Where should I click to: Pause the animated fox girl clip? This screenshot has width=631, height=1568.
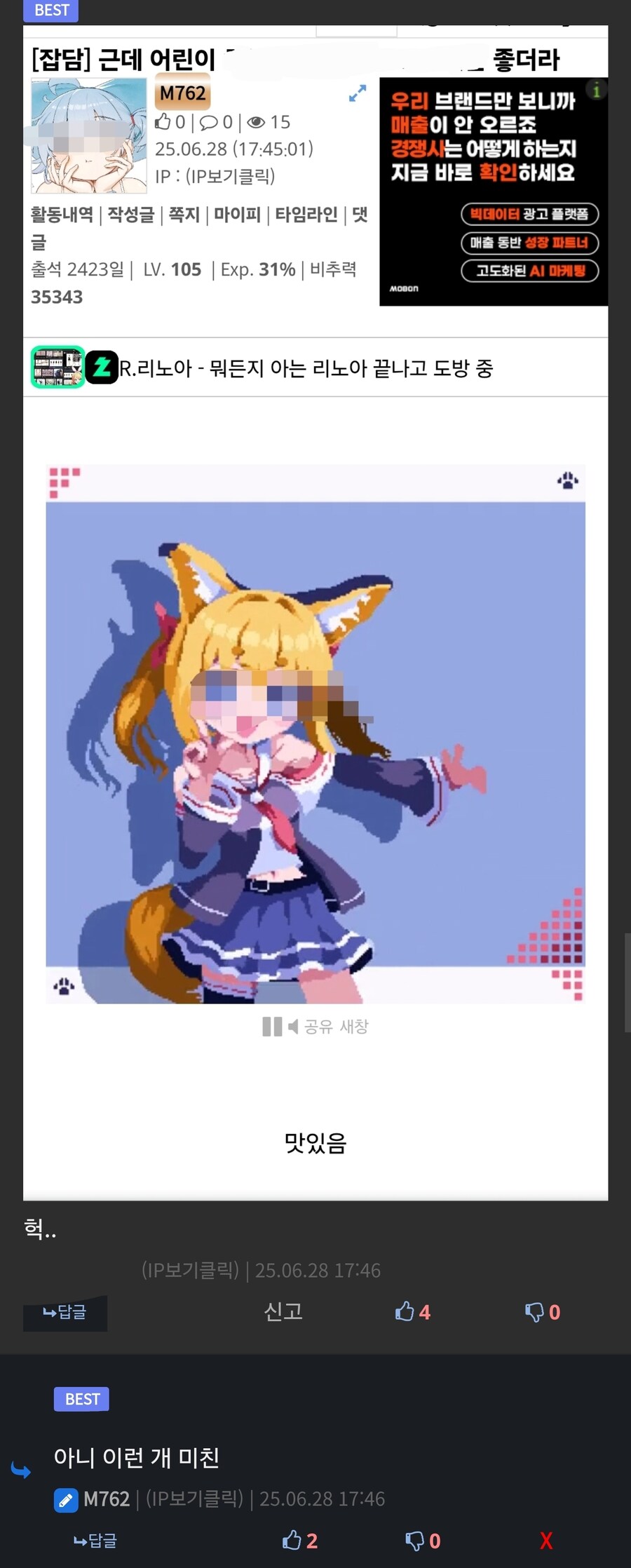tap(271, 1027)
